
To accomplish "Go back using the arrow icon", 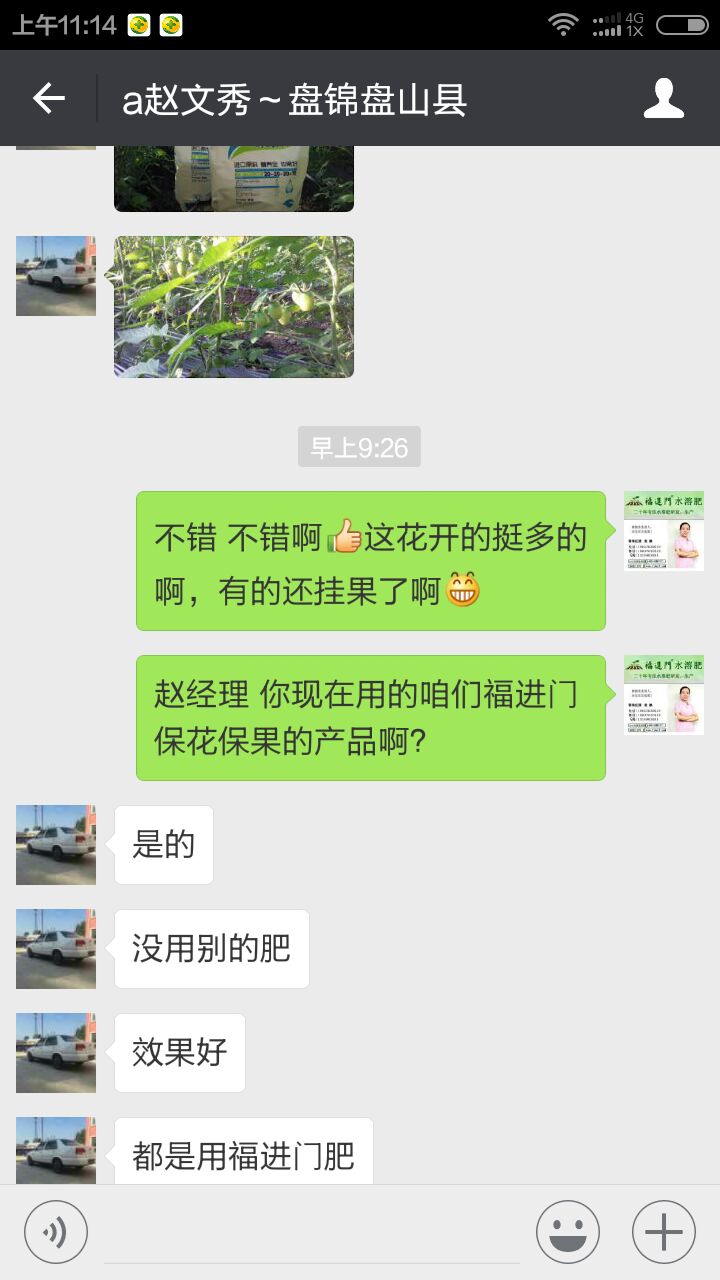I will click(x=48, y=98).
